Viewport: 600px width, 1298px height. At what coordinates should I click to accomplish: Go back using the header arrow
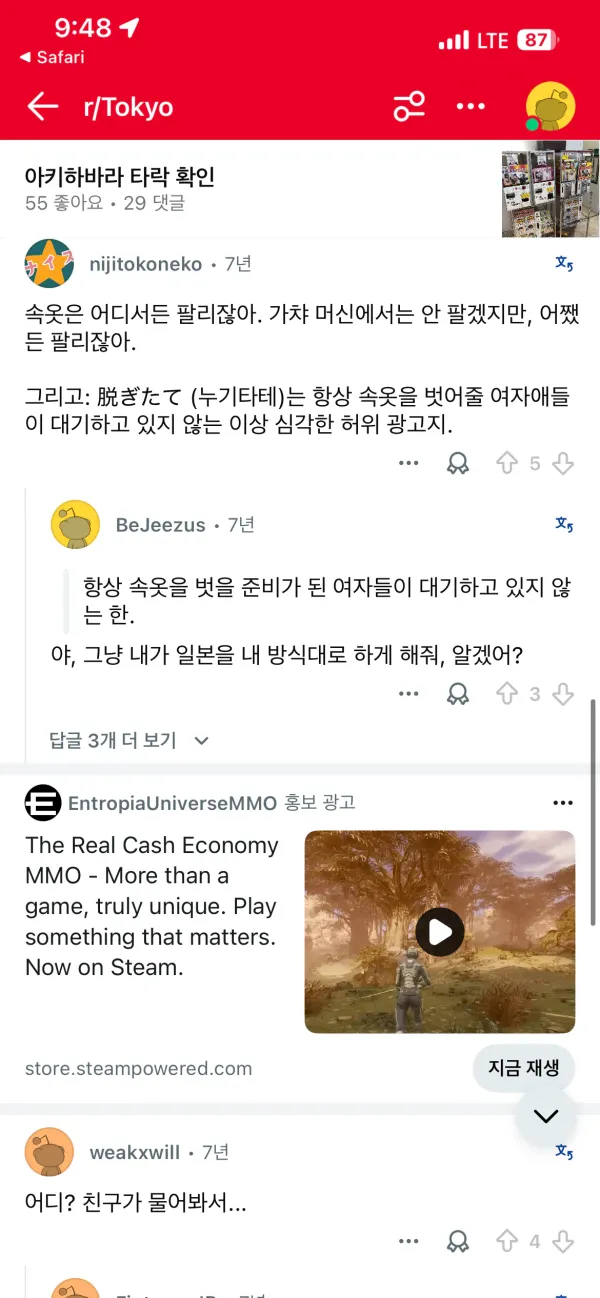tap(43, 107)
